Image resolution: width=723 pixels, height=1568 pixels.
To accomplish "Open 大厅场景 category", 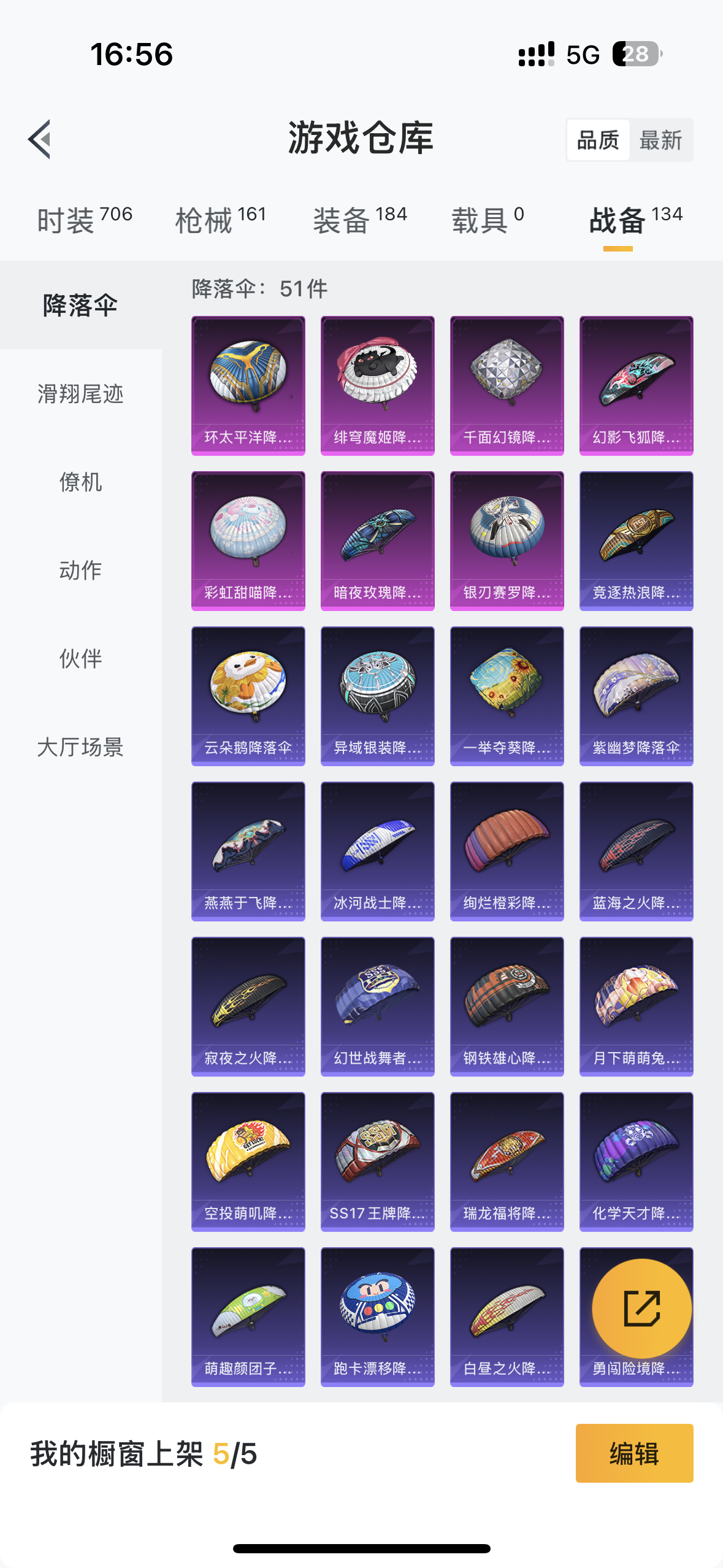I will [81, 747].
